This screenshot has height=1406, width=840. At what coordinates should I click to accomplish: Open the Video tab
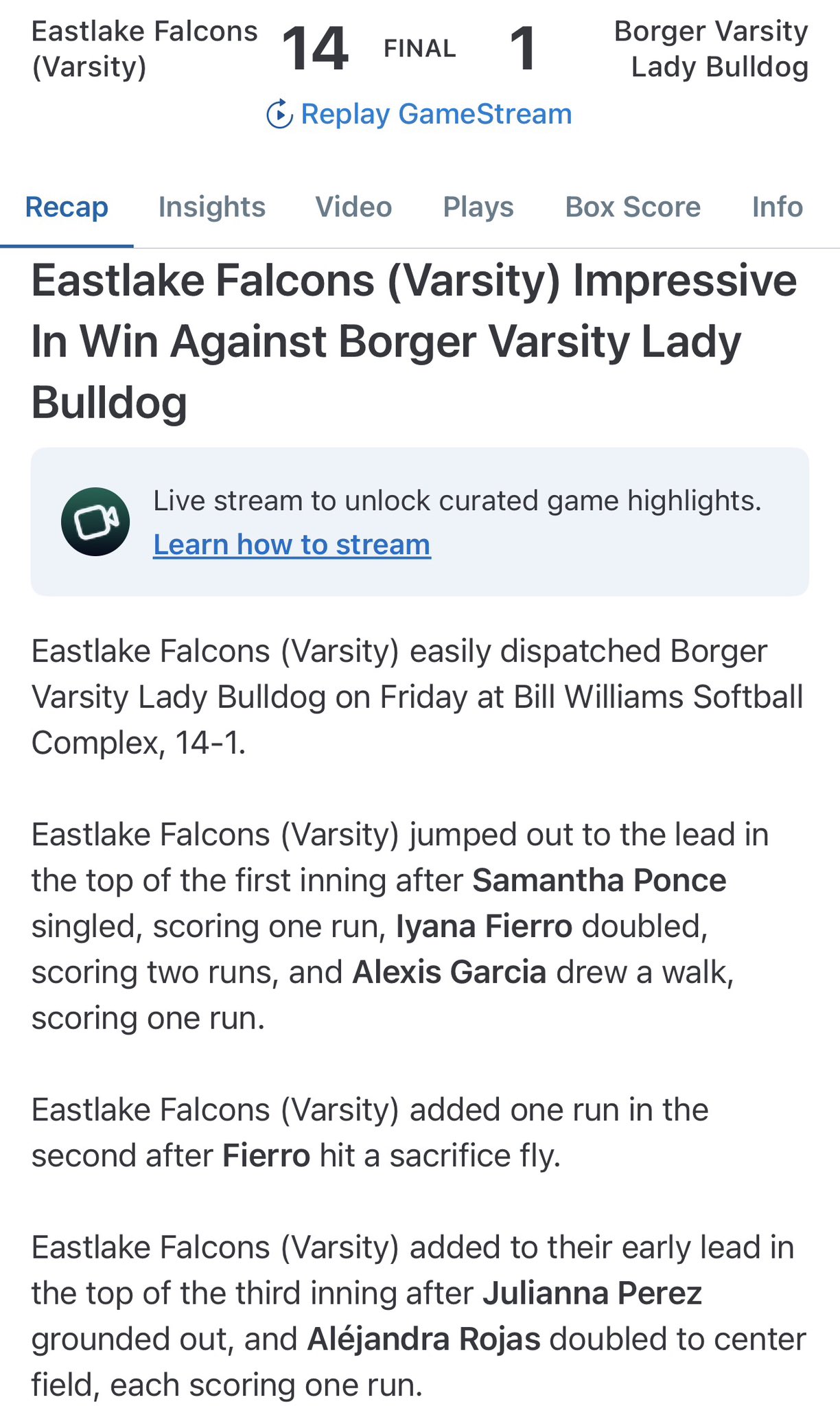coord(353,207)
